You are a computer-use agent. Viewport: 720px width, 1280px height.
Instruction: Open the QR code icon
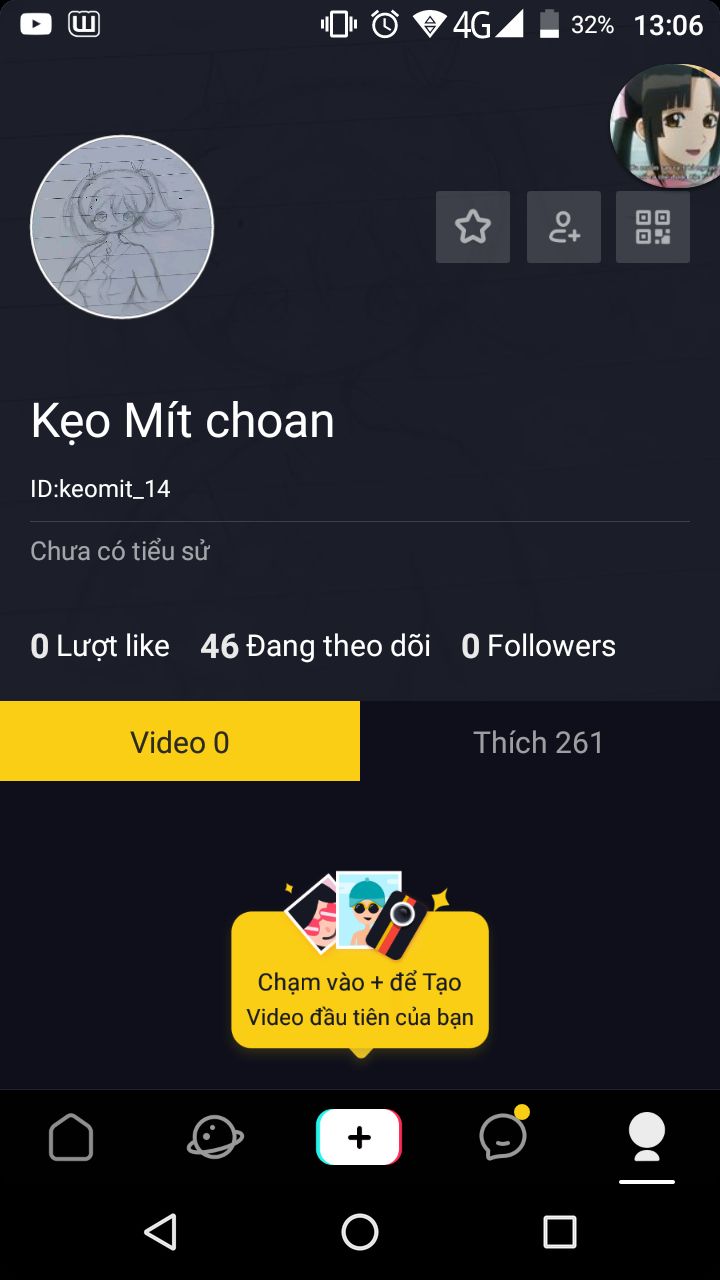click(653, 227)
